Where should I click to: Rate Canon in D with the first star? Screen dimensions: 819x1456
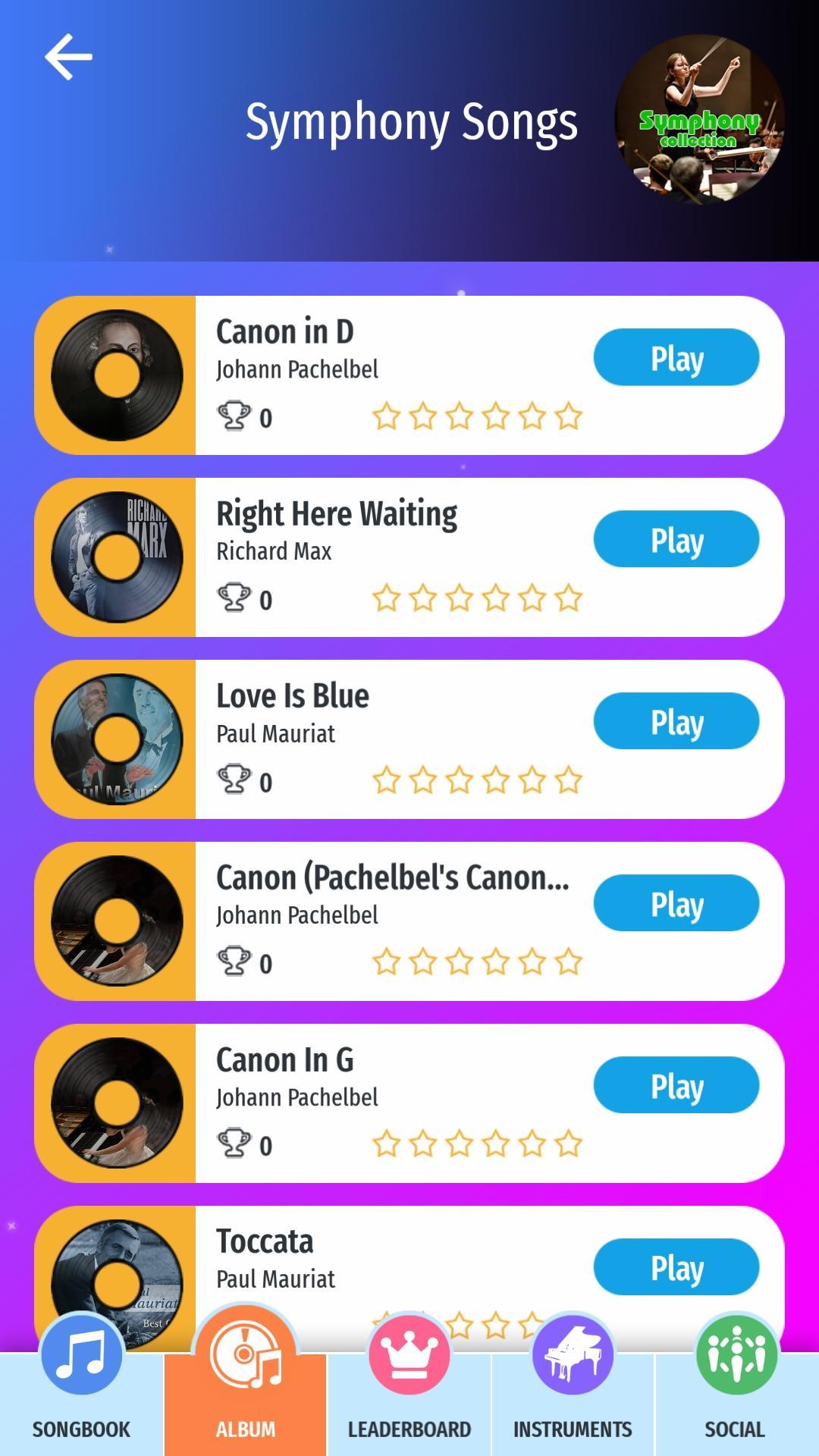coord(388,415)
